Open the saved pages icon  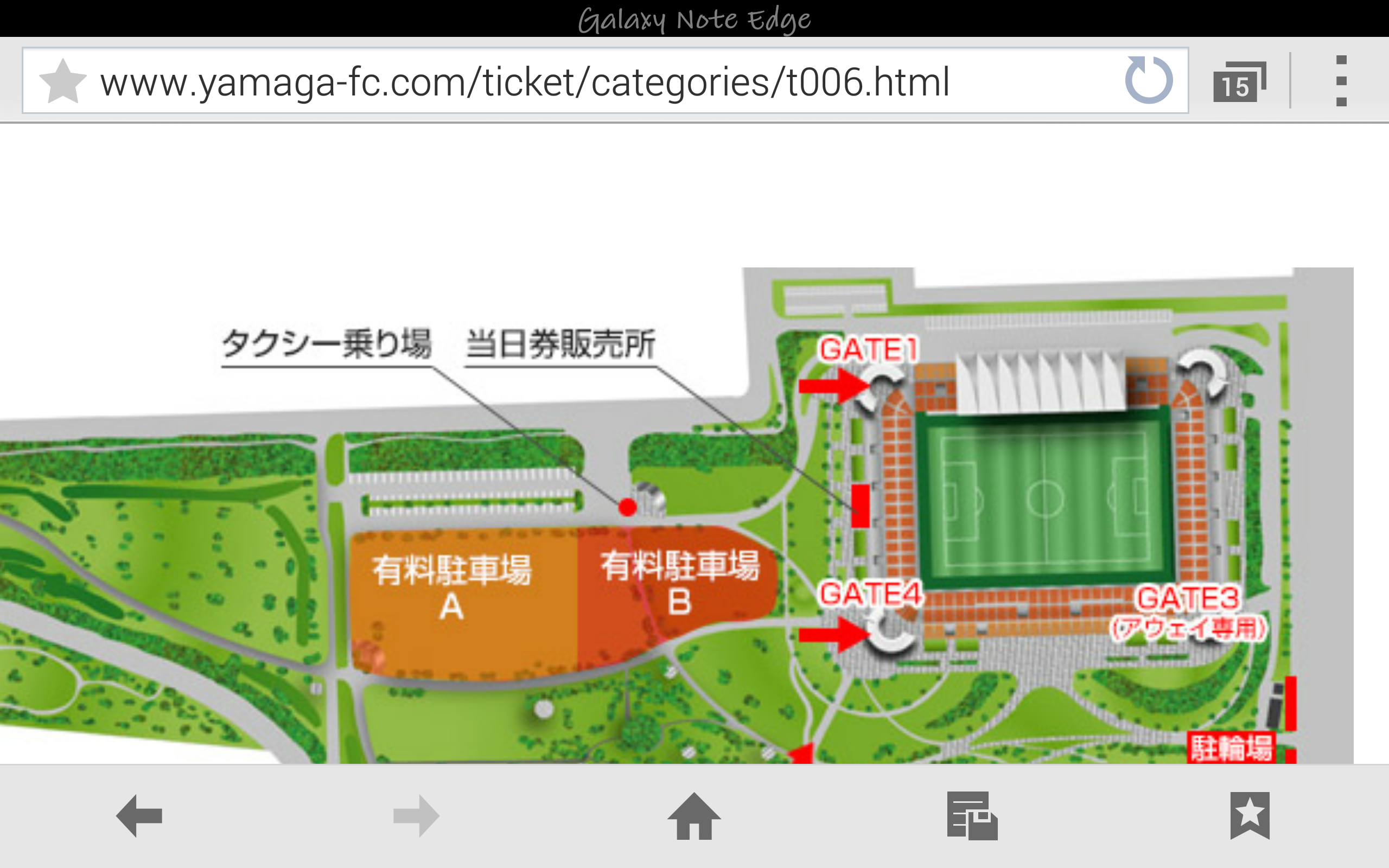972,816
